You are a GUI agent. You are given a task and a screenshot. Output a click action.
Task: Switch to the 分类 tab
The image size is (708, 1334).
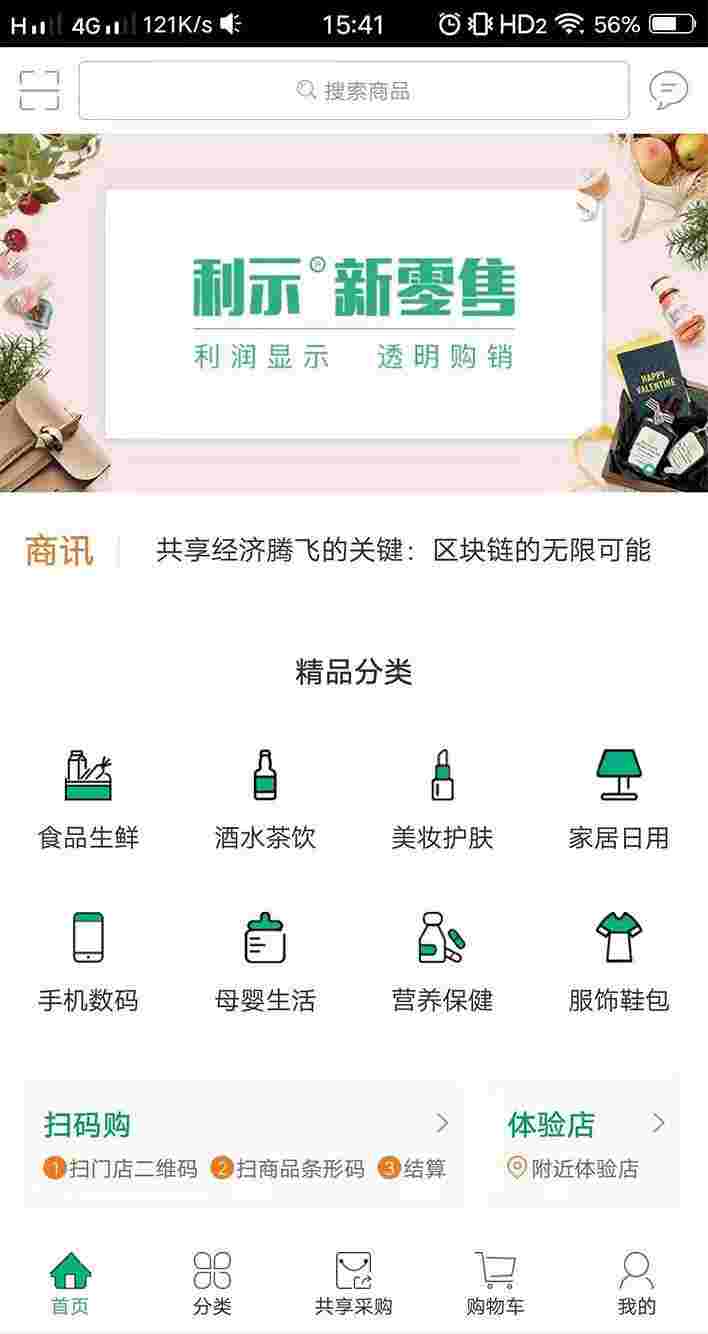[x=212, y=1284]
